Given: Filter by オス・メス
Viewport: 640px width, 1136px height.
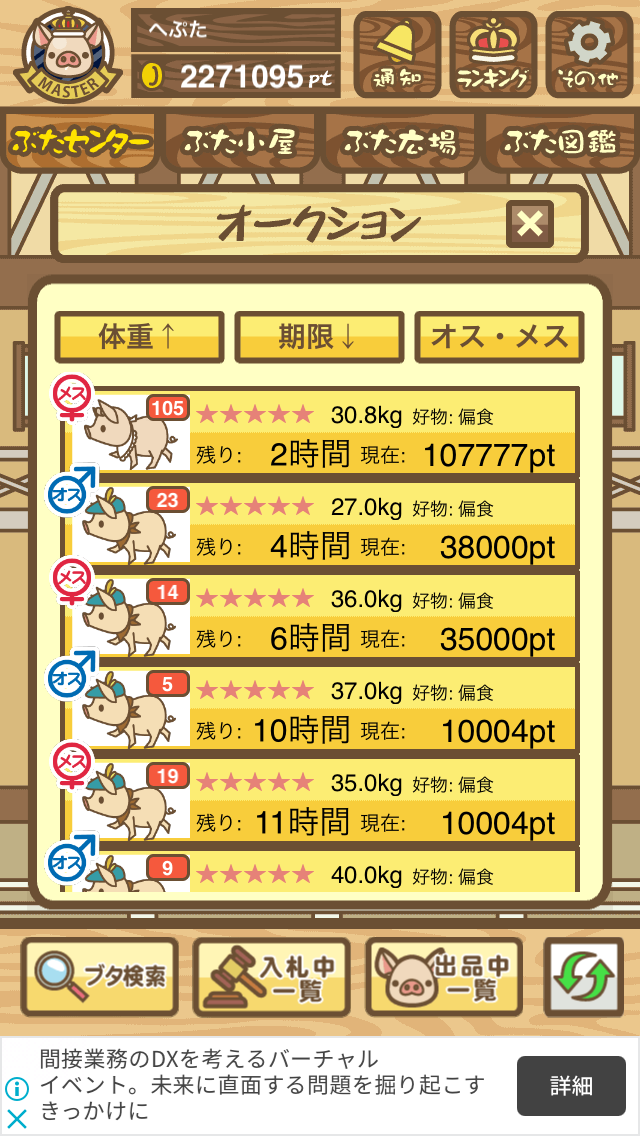Looking at the screenshot, I should [499, 337].
